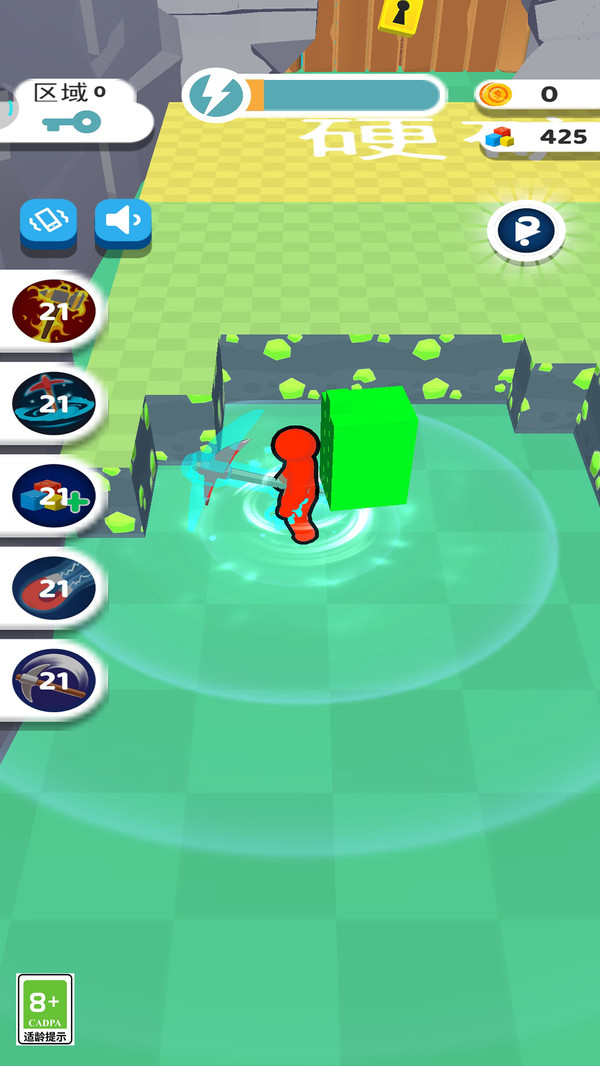Activate the flaming hammer skill
The width and height of the screenshot is (600, 1066).
(54, 312)
